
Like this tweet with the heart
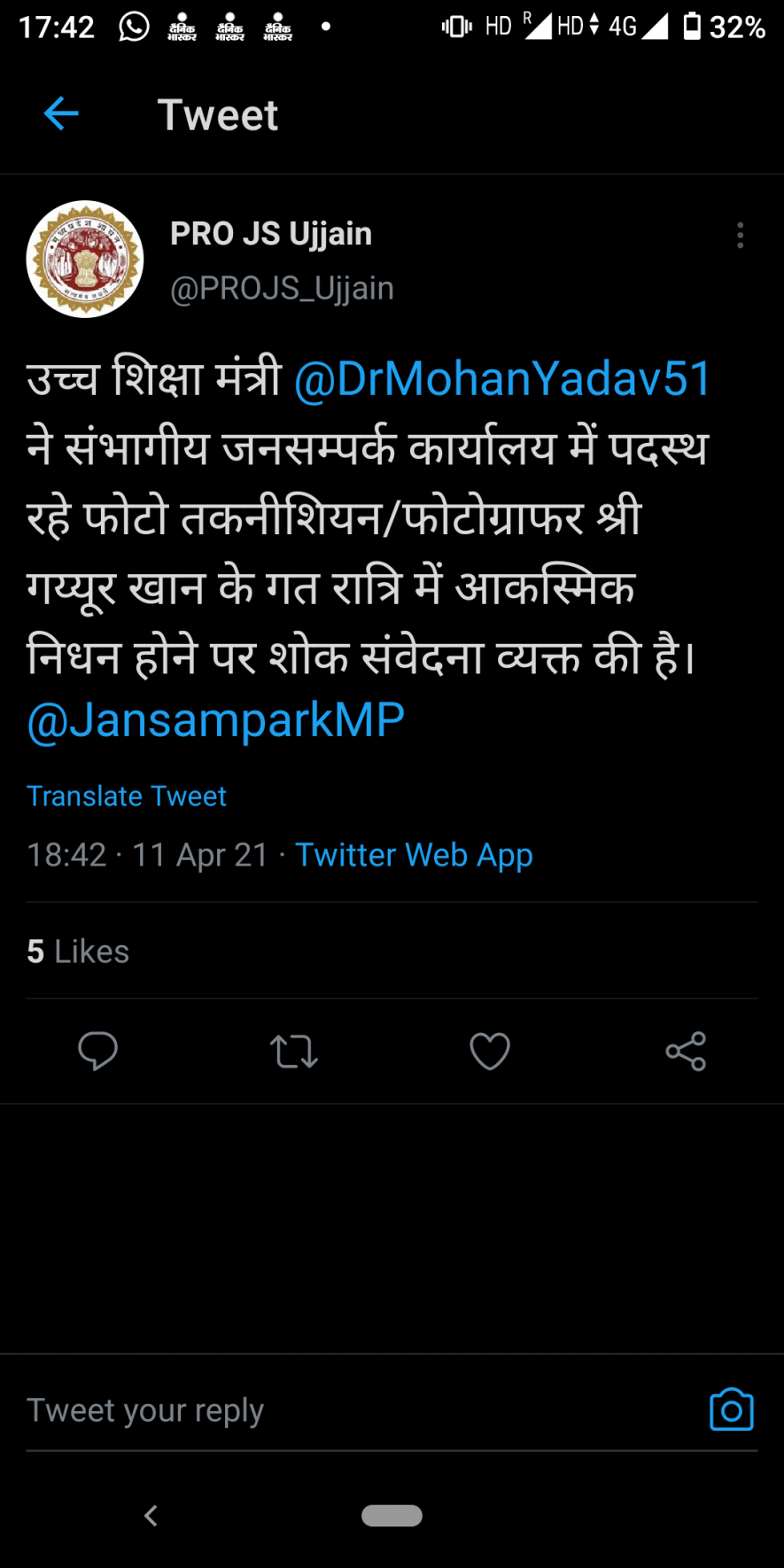(x=489, y=1052)
